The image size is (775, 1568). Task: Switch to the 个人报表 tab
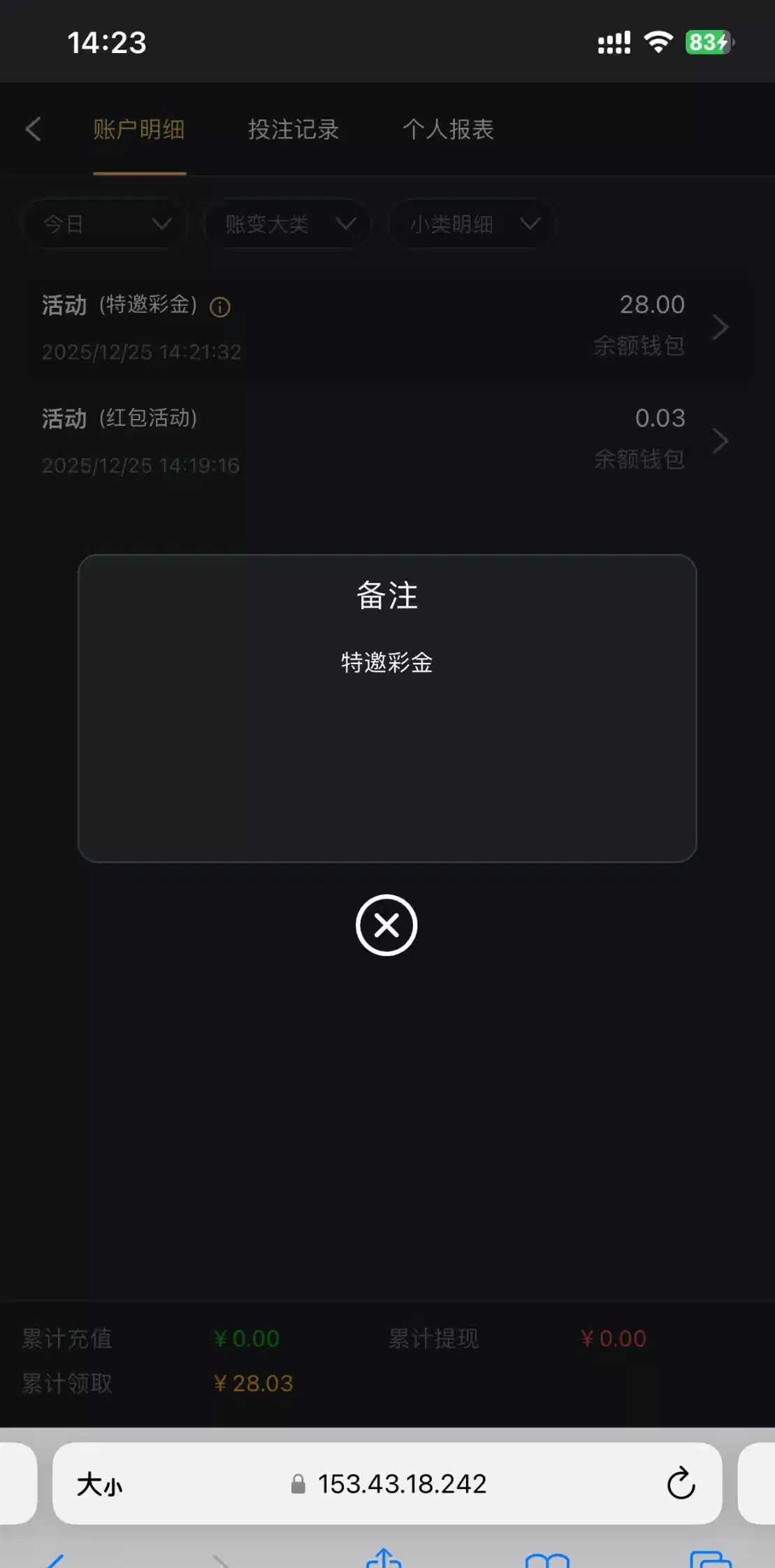coord(448,129)
